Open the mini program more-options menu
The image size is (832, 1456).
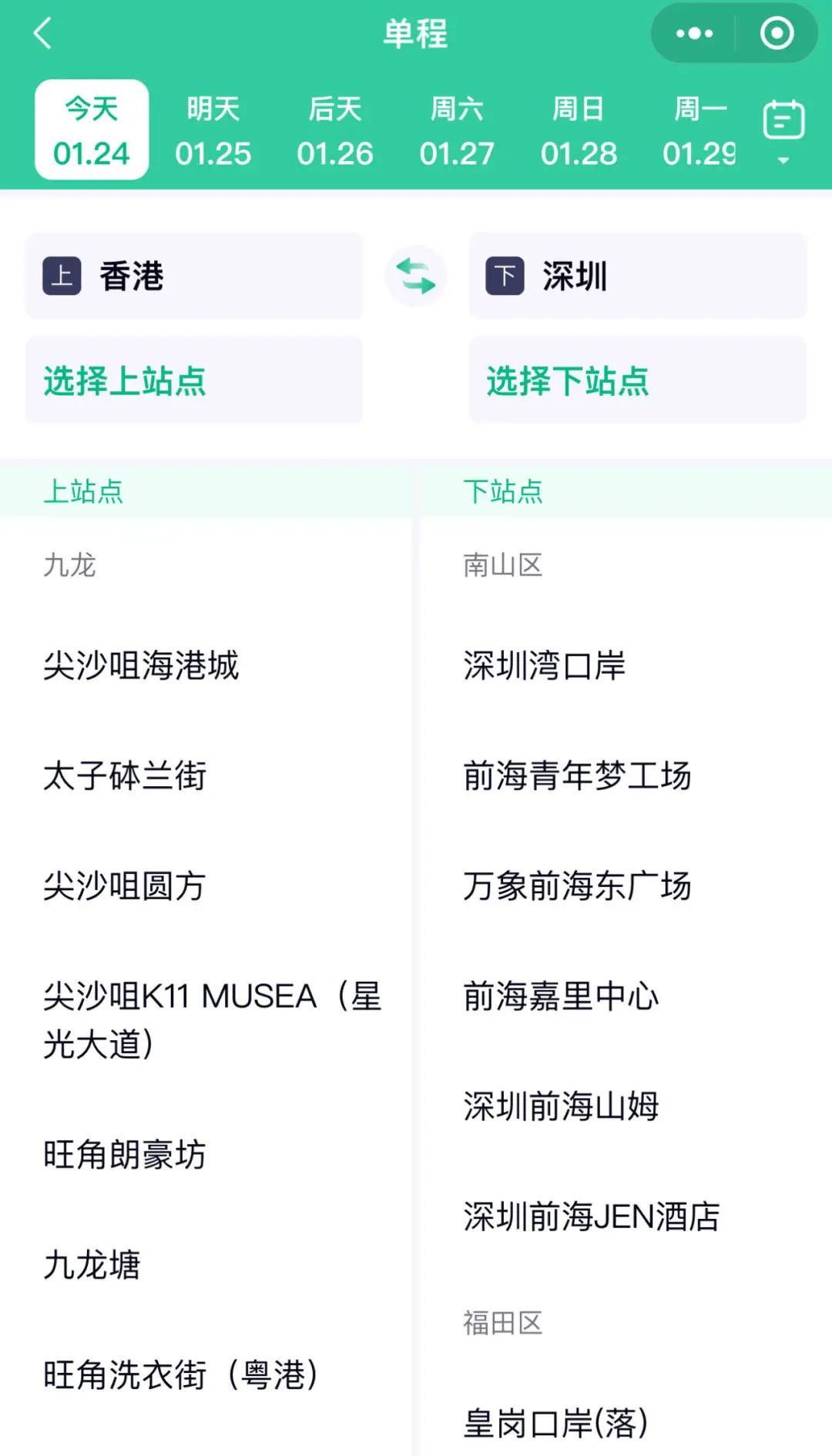pyautogui.click(x=694, y=33)
